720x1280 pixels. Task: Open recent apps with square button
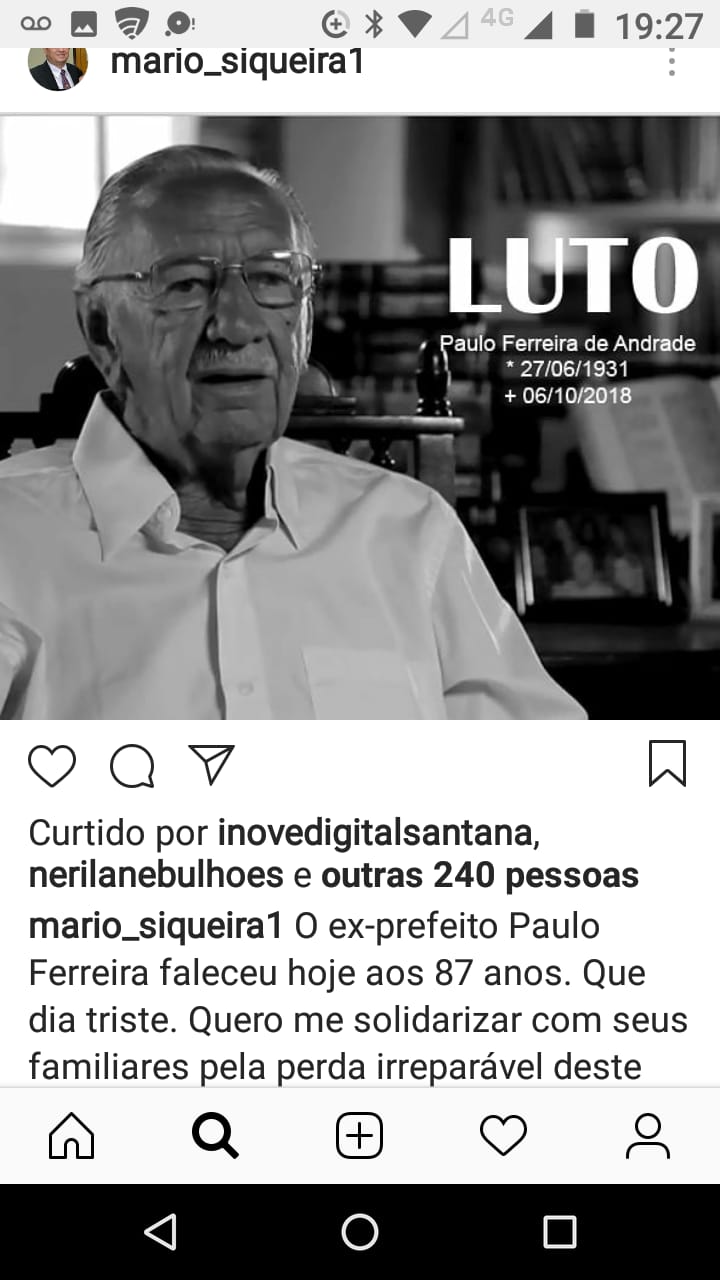coord(559,1232)
